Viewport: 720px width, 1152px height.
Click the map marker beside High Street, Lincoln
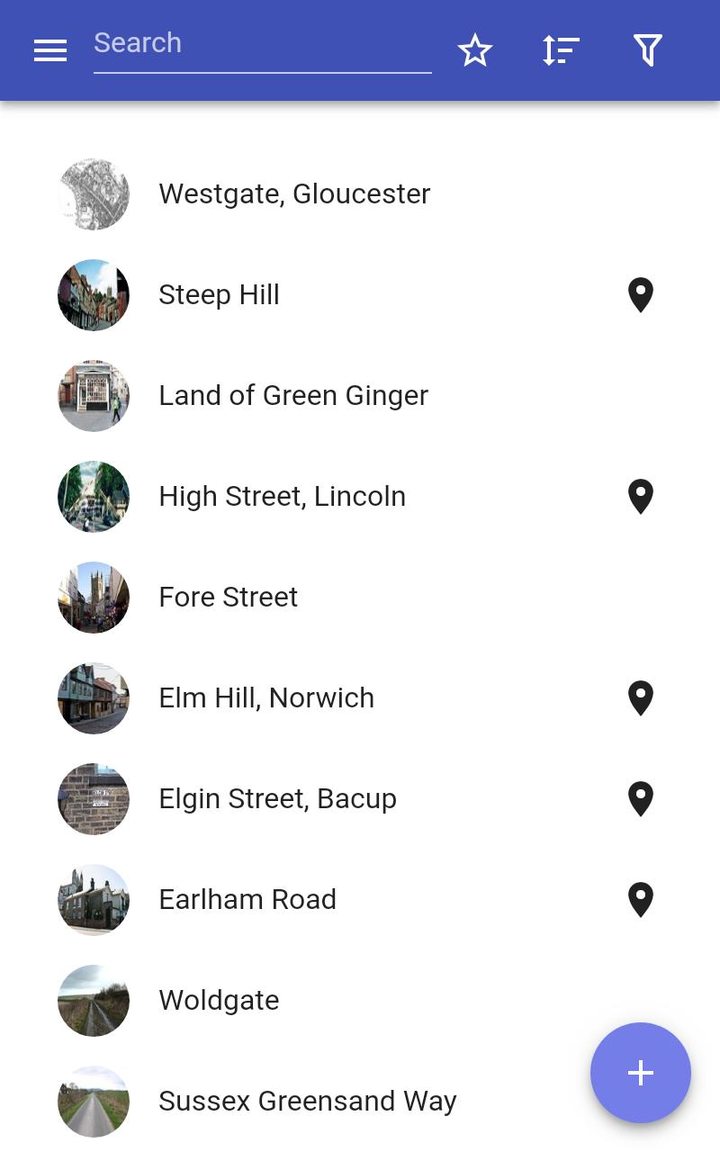pos(640,496)
